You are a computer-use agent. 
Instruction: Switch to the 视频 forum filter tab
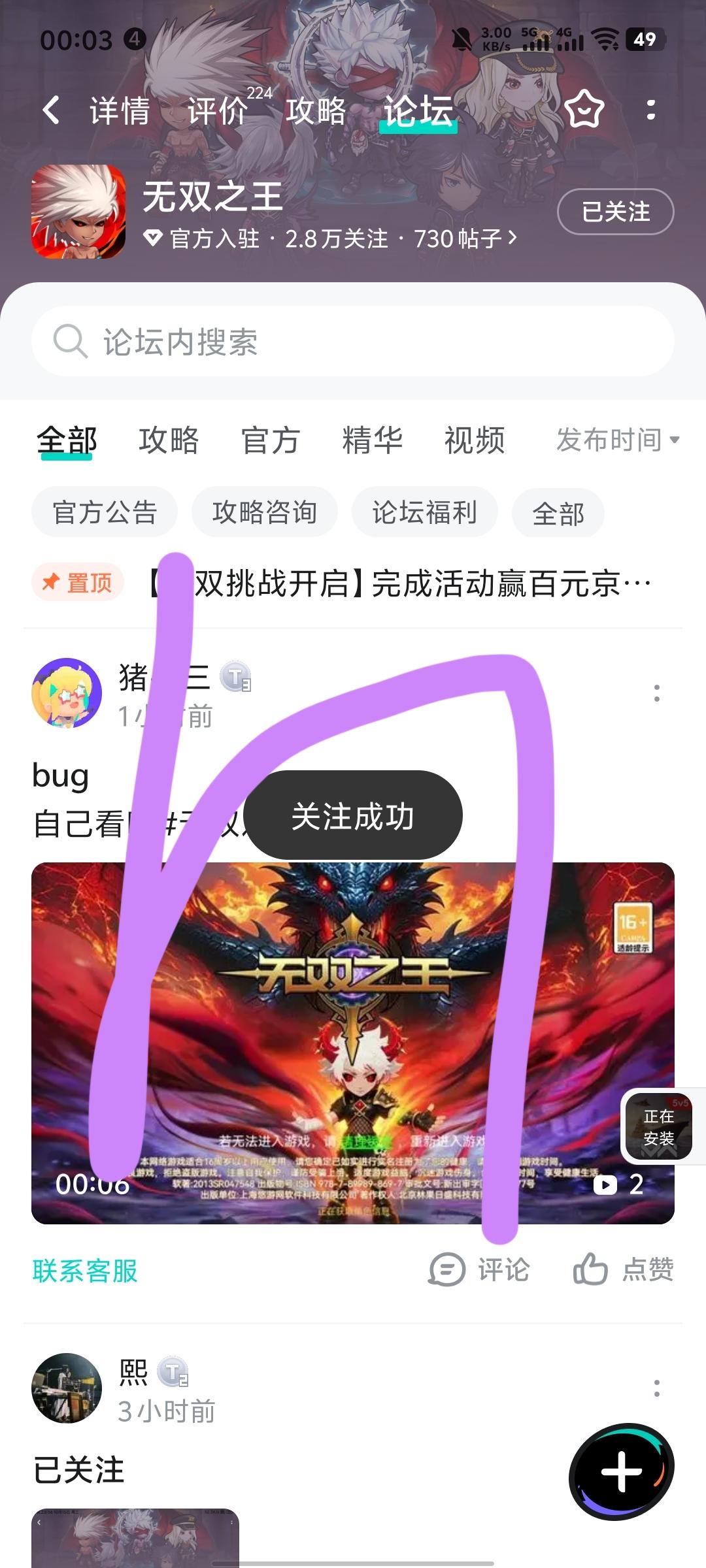tap(474, 440)
